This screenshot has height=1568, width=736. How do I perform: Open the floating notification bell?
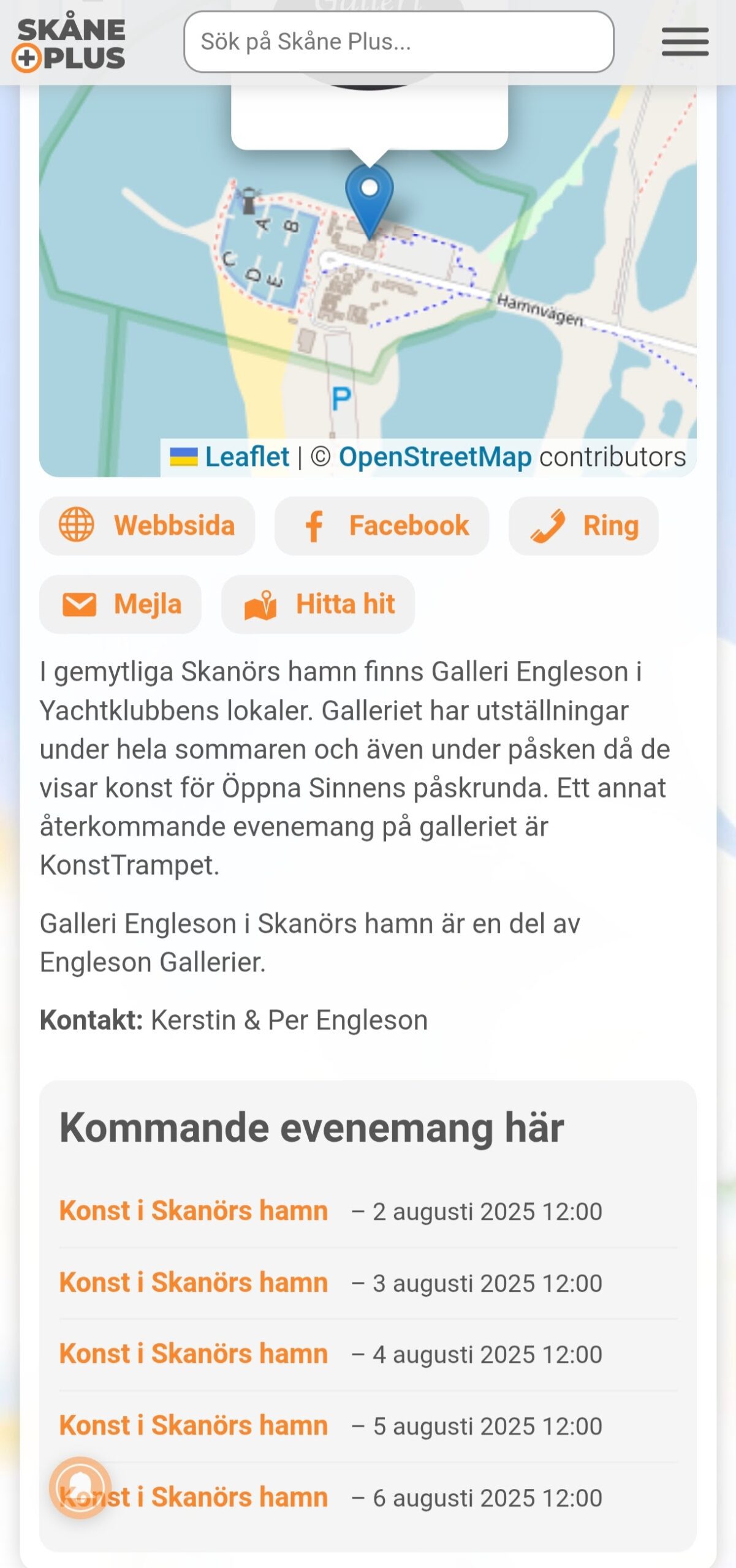tap(80, 1488)
